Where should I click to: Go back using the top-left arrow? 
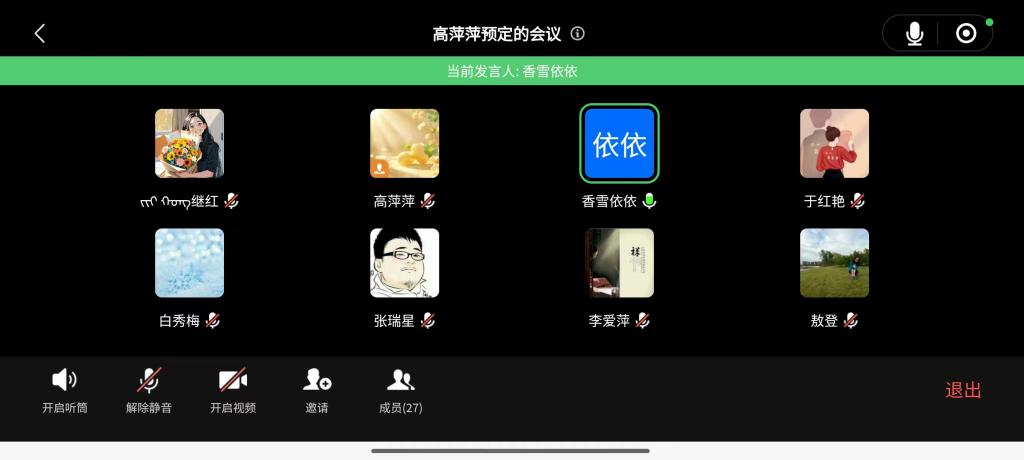(40, 33)
